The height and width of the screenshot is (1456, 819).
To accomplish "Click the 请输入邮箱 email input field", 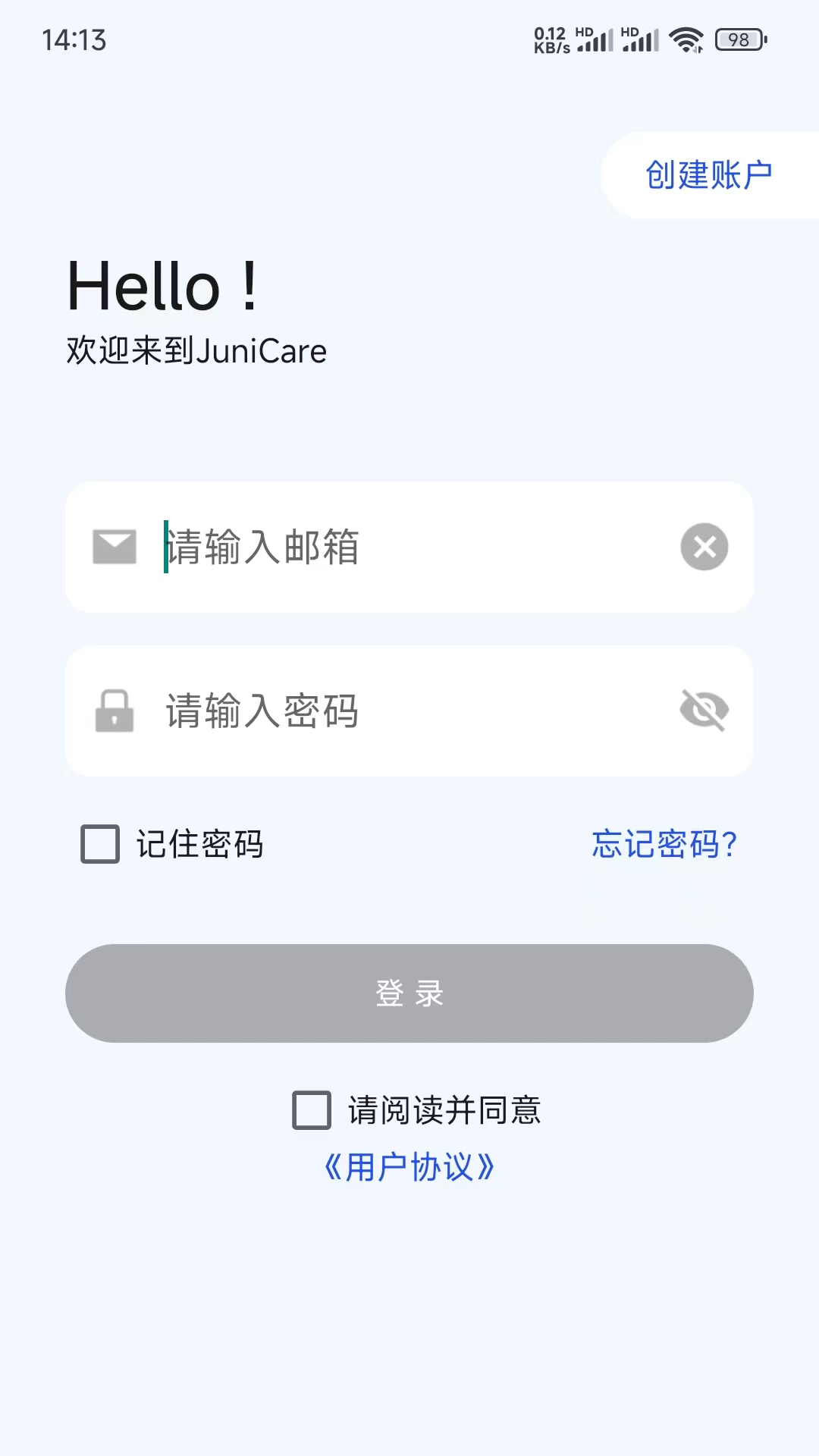I will click(341, 547).
